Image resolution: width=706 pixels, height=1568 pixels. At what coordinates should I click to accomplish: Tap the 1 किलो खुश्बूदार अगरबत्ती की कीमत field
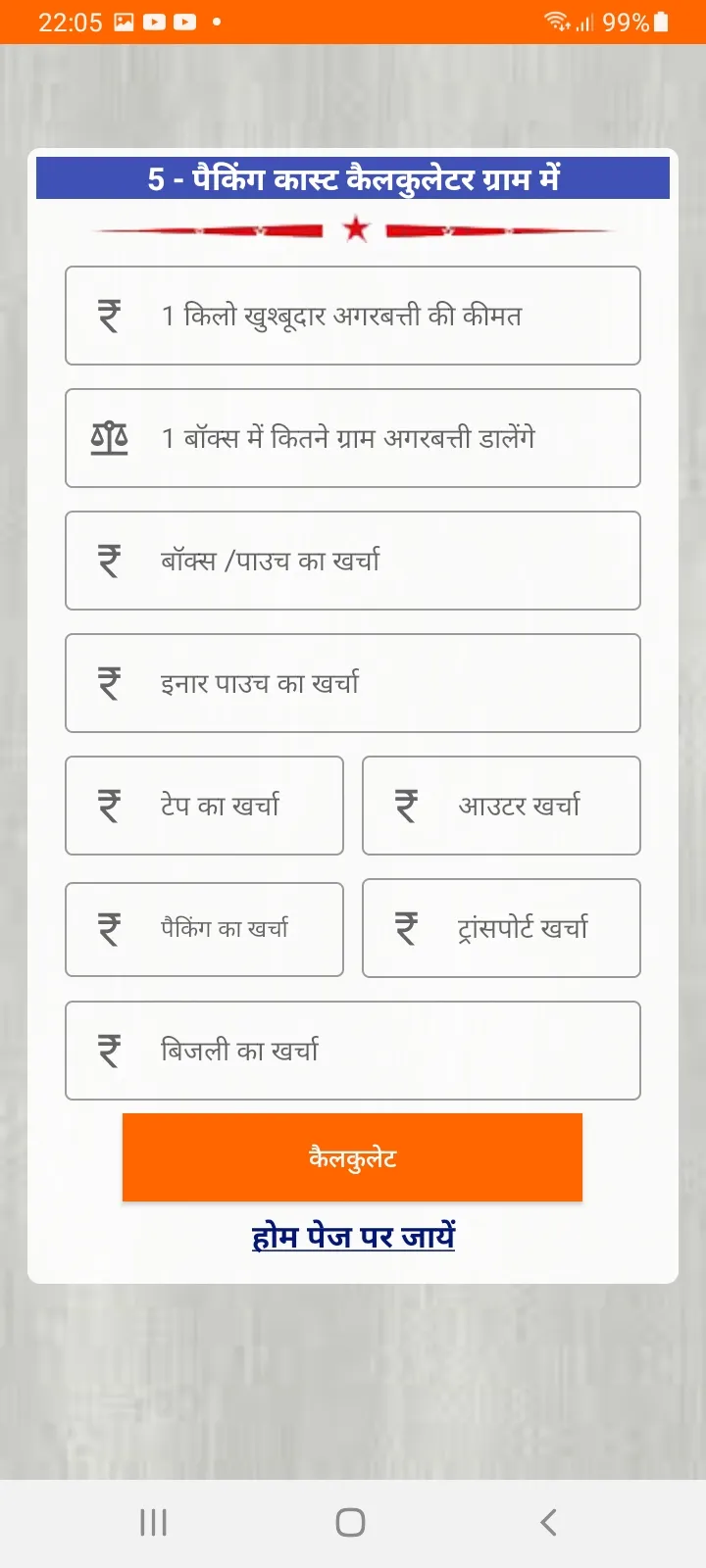coord(353,316)
